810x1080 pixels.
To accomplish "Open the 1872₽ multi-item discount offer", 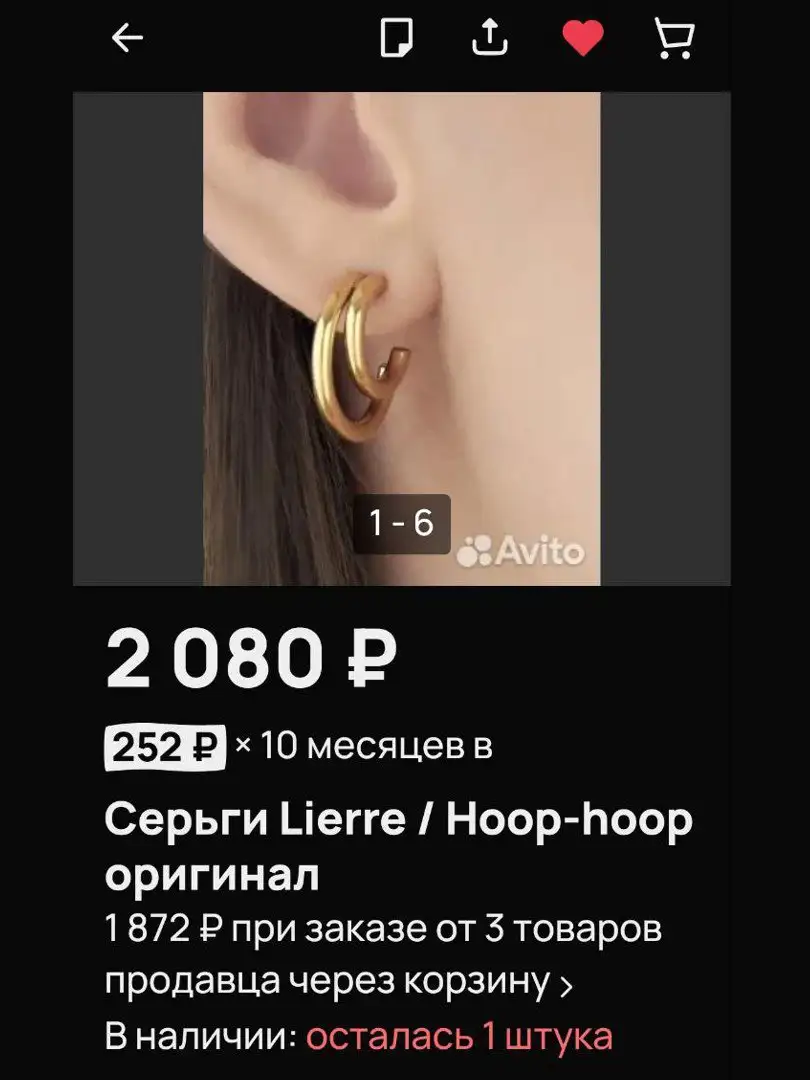I will (x=380, y=929).
